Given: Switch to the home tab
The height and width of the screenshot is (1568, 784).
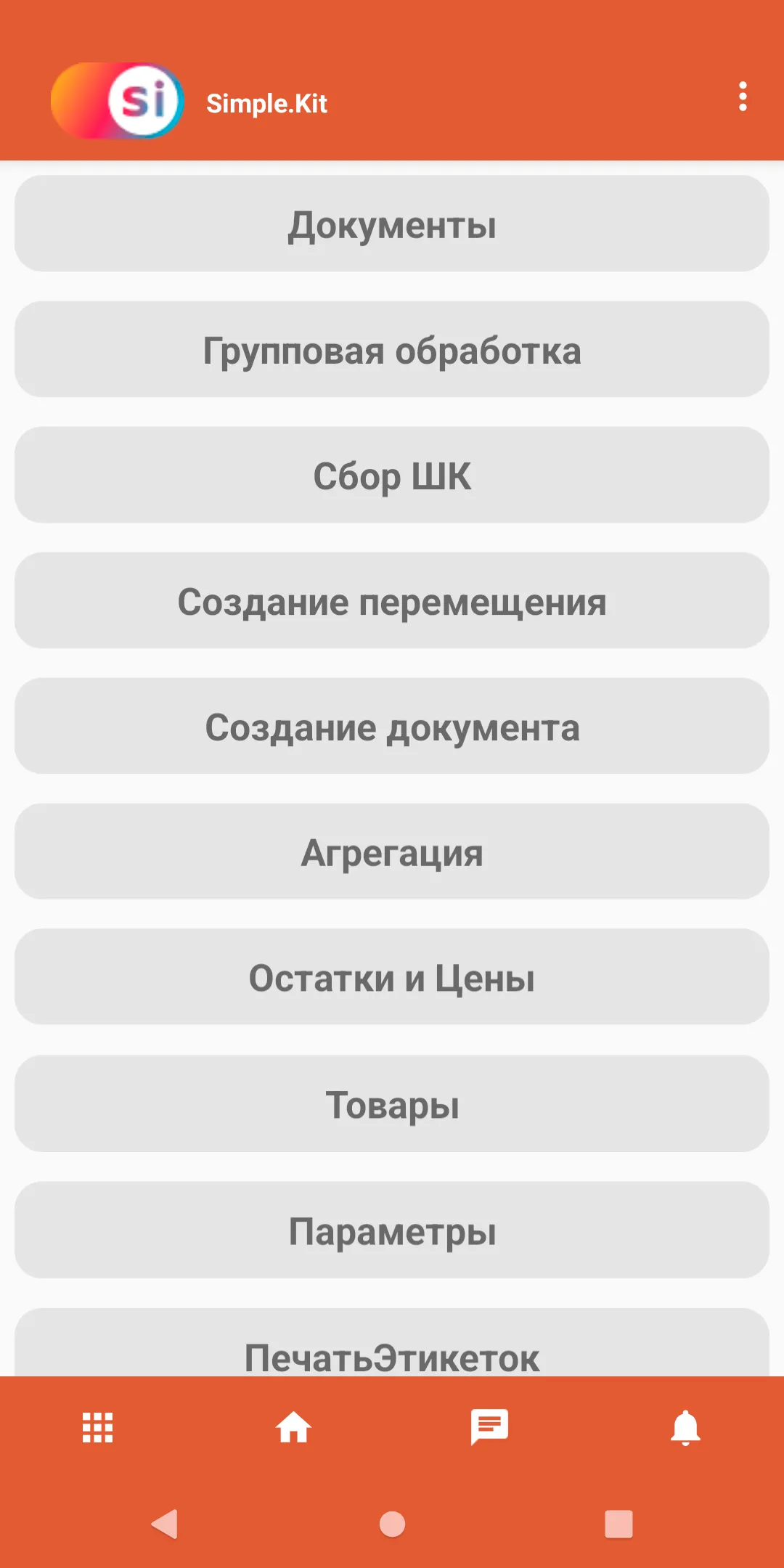Looking at the screenshot, I should tap(294, 1428).
